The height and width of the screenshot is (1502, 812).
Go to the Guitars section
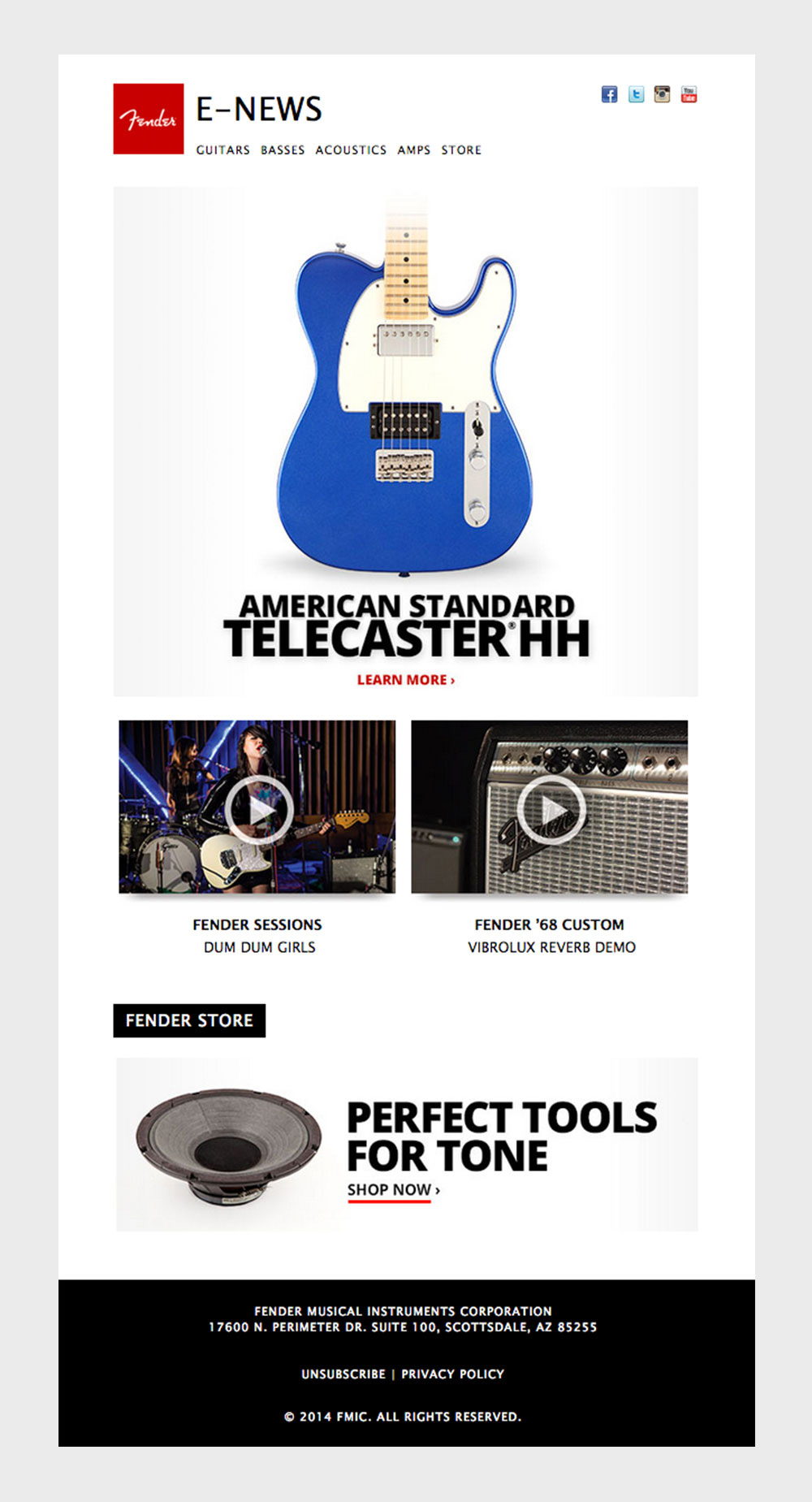(x=222, y=150)
